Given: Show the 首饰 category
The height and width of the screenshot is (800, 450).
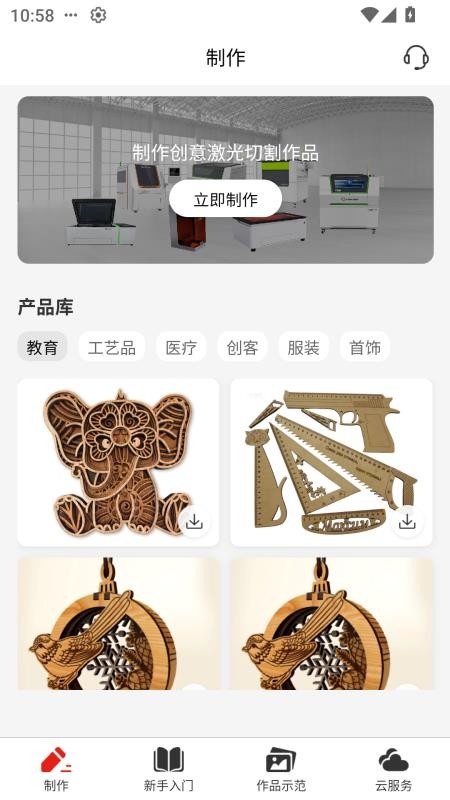Looking at the screenshot, I should [x=365, y=347].
